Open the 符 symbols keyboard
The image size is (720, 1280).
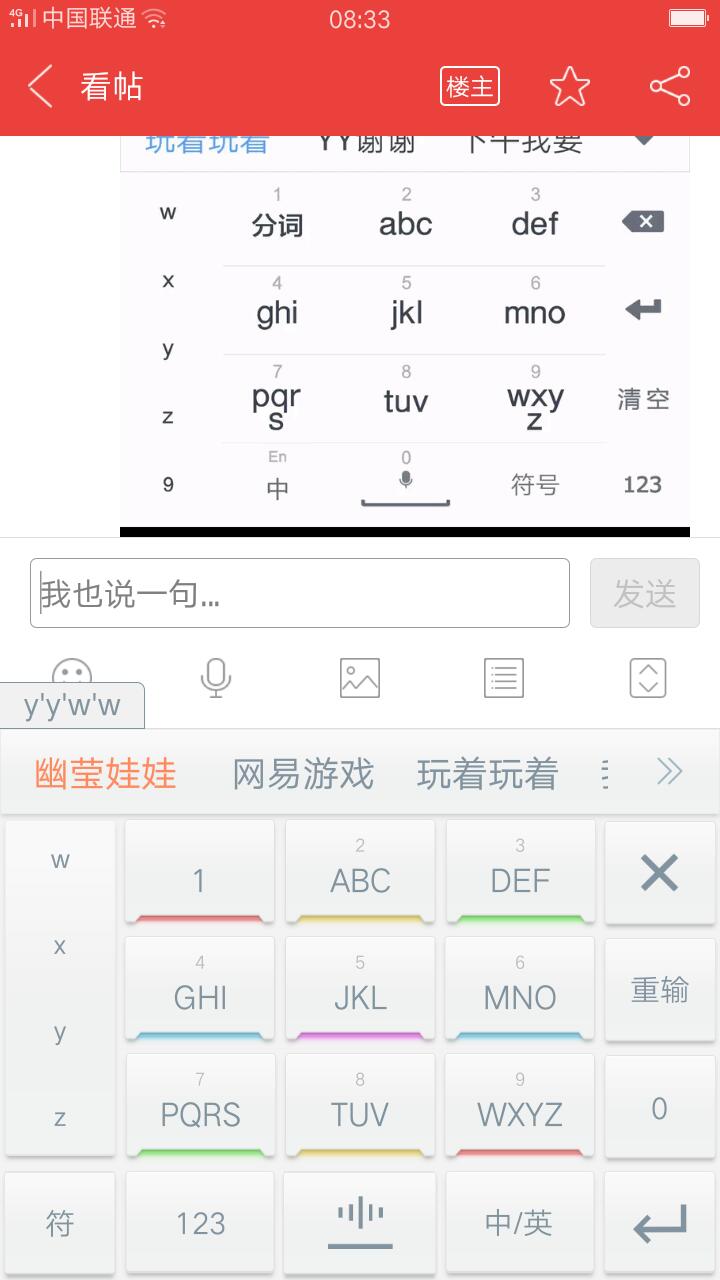click(x=60, y=1223)
